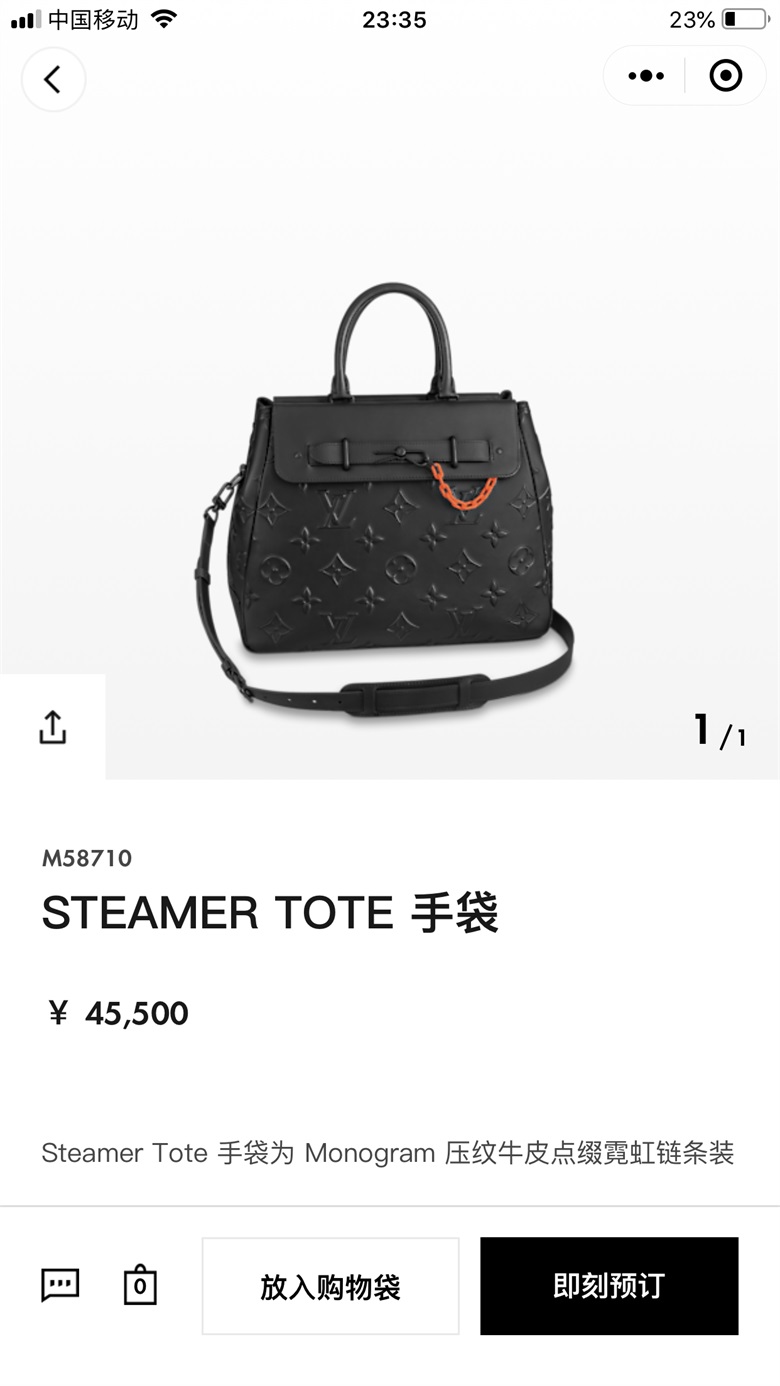The width and height of the screenshot is (780, 1386).
Task: Open customer service chat icon
Action: click(60, 1285)
